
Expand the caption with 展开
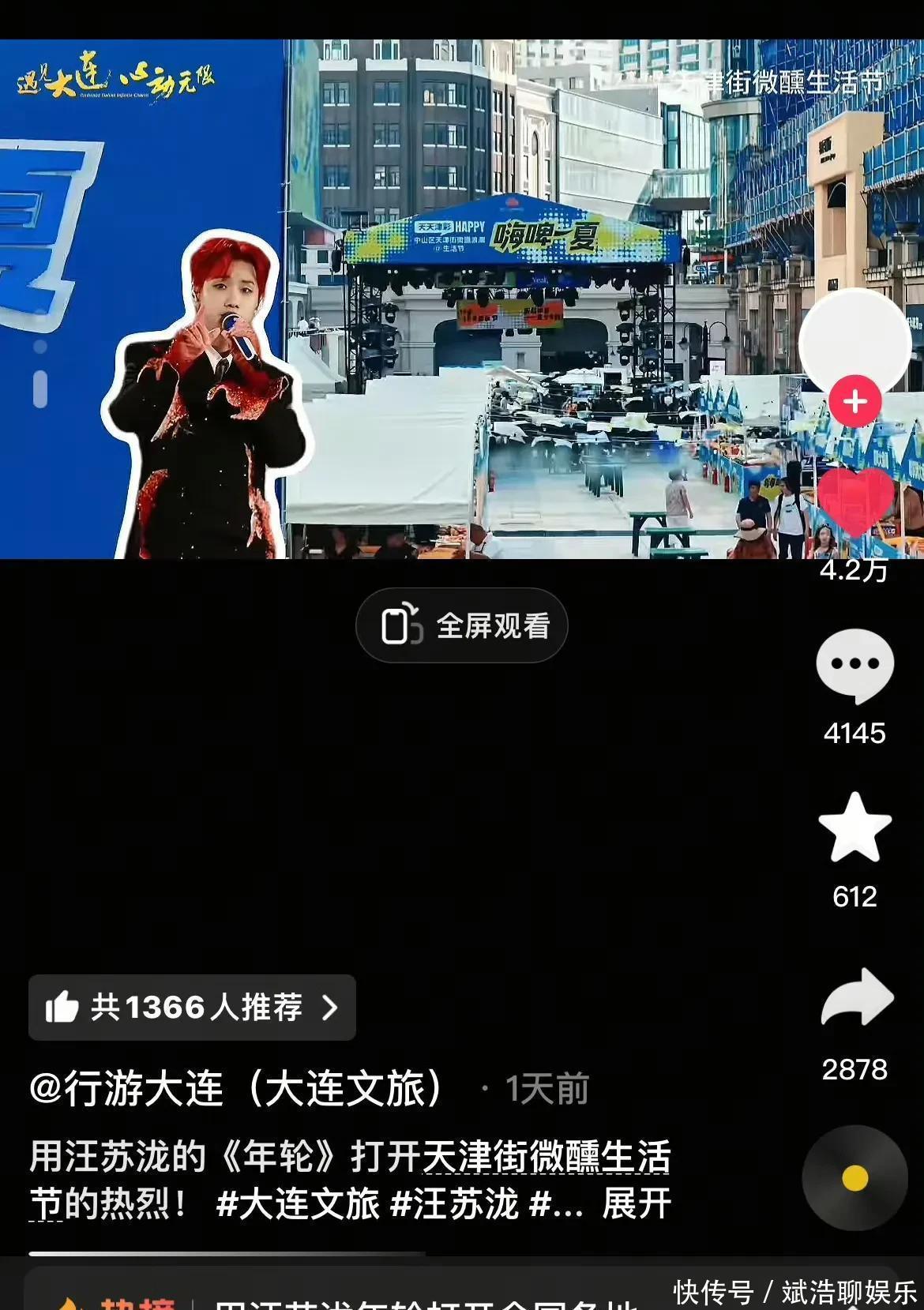click(x=637, y=1204)
